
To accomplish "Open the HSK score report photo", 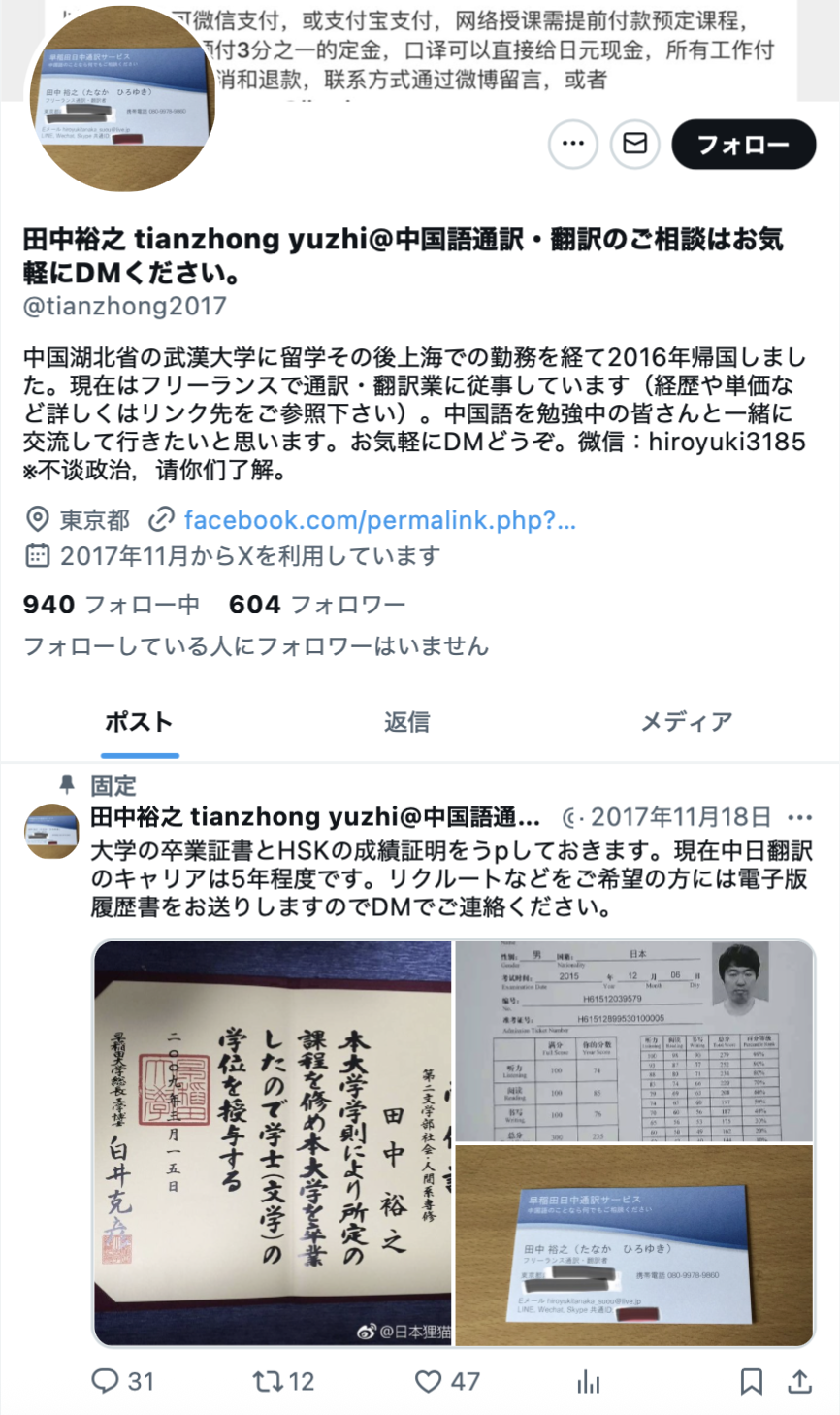I will click(x=634, y=1040).
